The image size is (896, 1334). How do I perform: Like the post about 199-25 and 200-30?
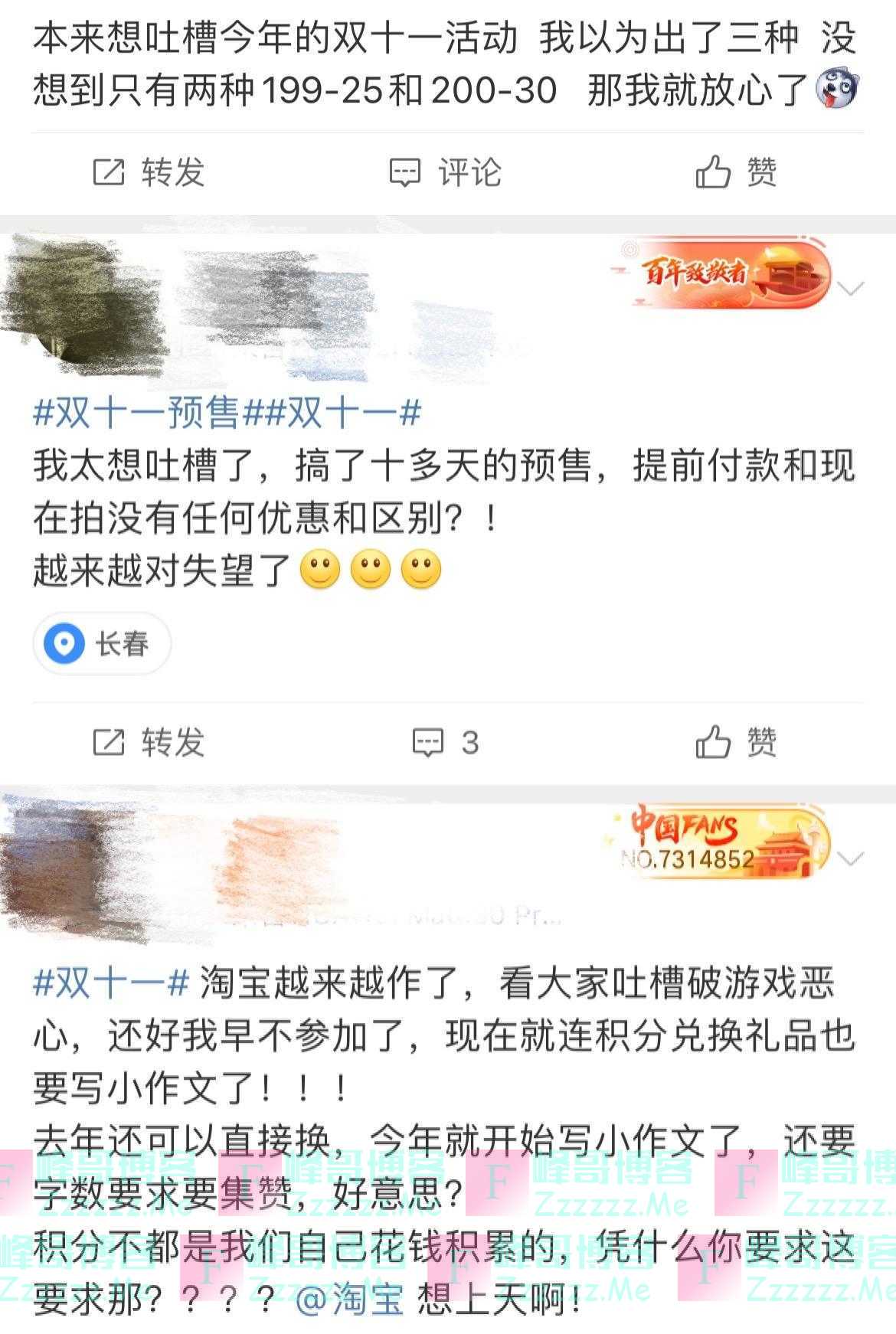pos(736,172)
